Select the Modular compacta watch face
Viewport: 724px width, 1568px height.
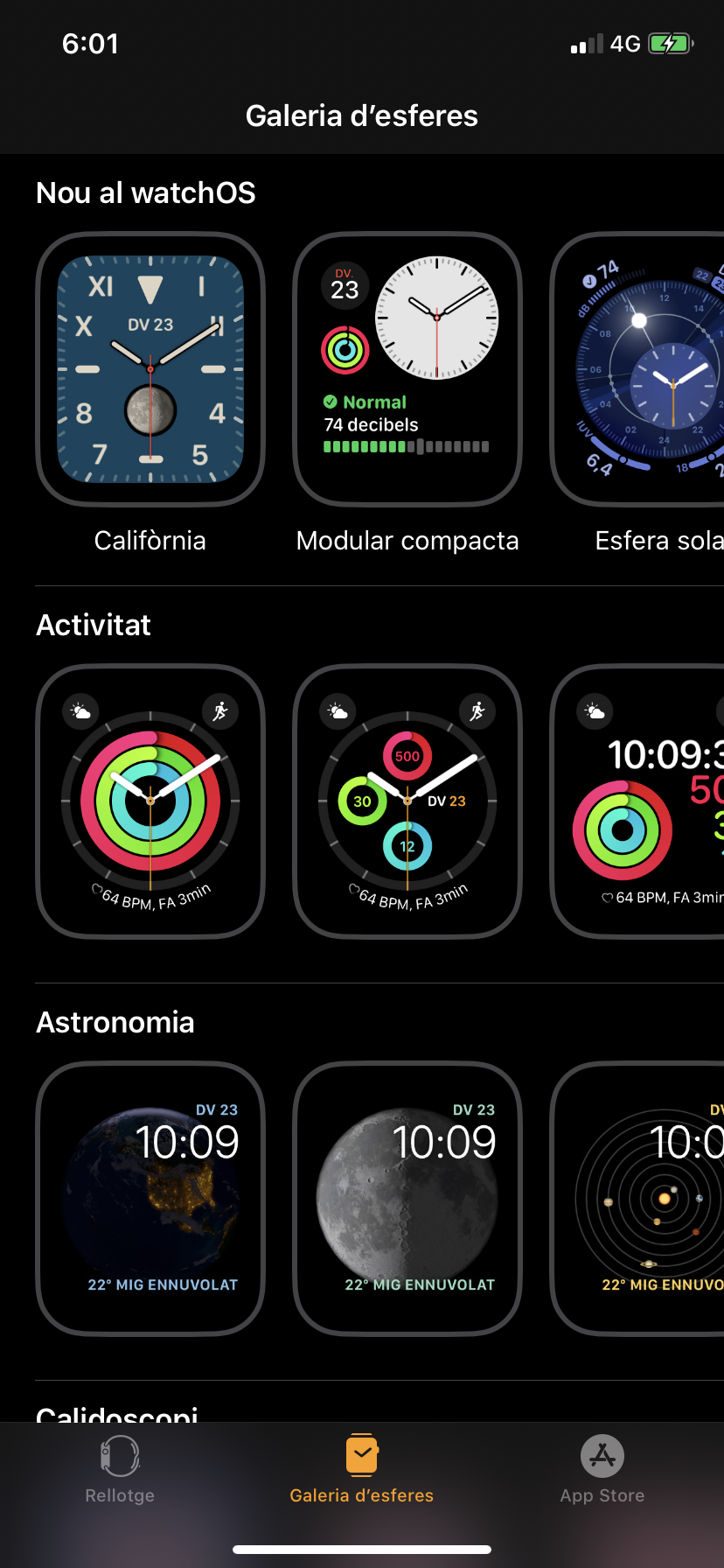(x=407, y=369)
